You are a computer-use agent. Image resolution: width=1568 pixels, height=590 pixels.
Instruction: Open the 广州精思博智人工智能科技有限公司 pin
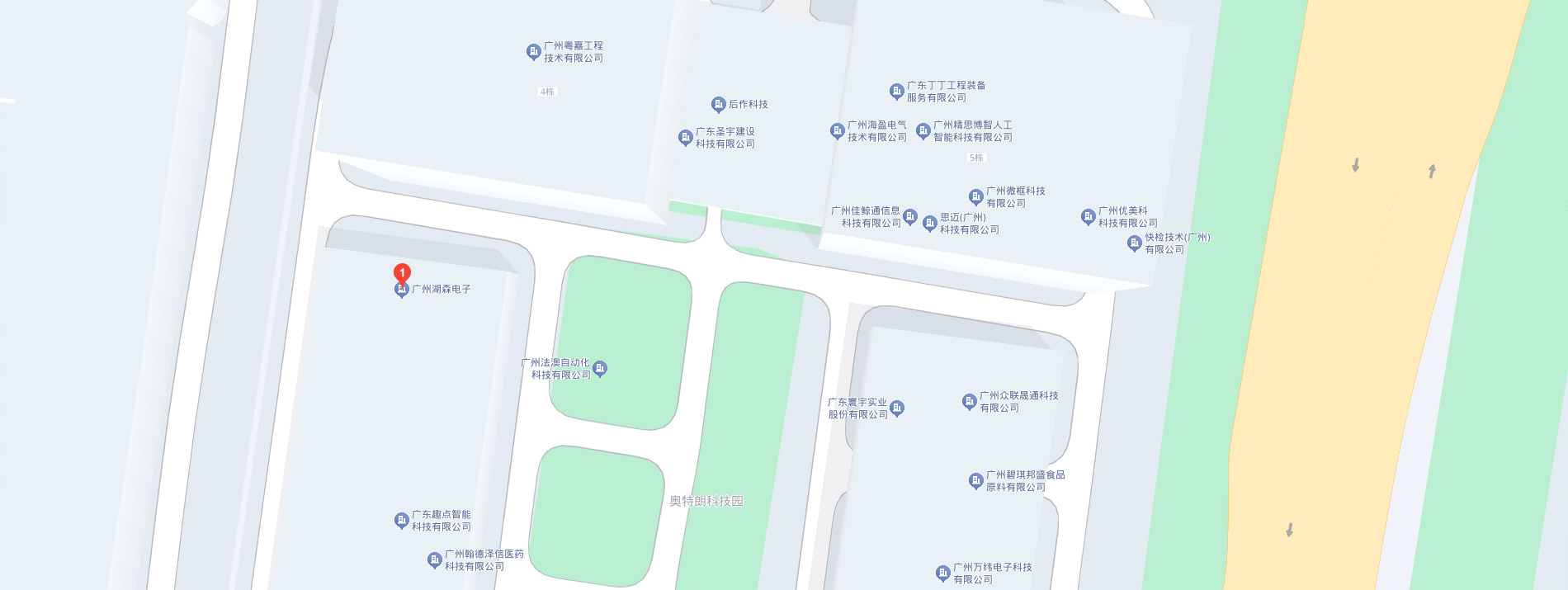point(923,131)
